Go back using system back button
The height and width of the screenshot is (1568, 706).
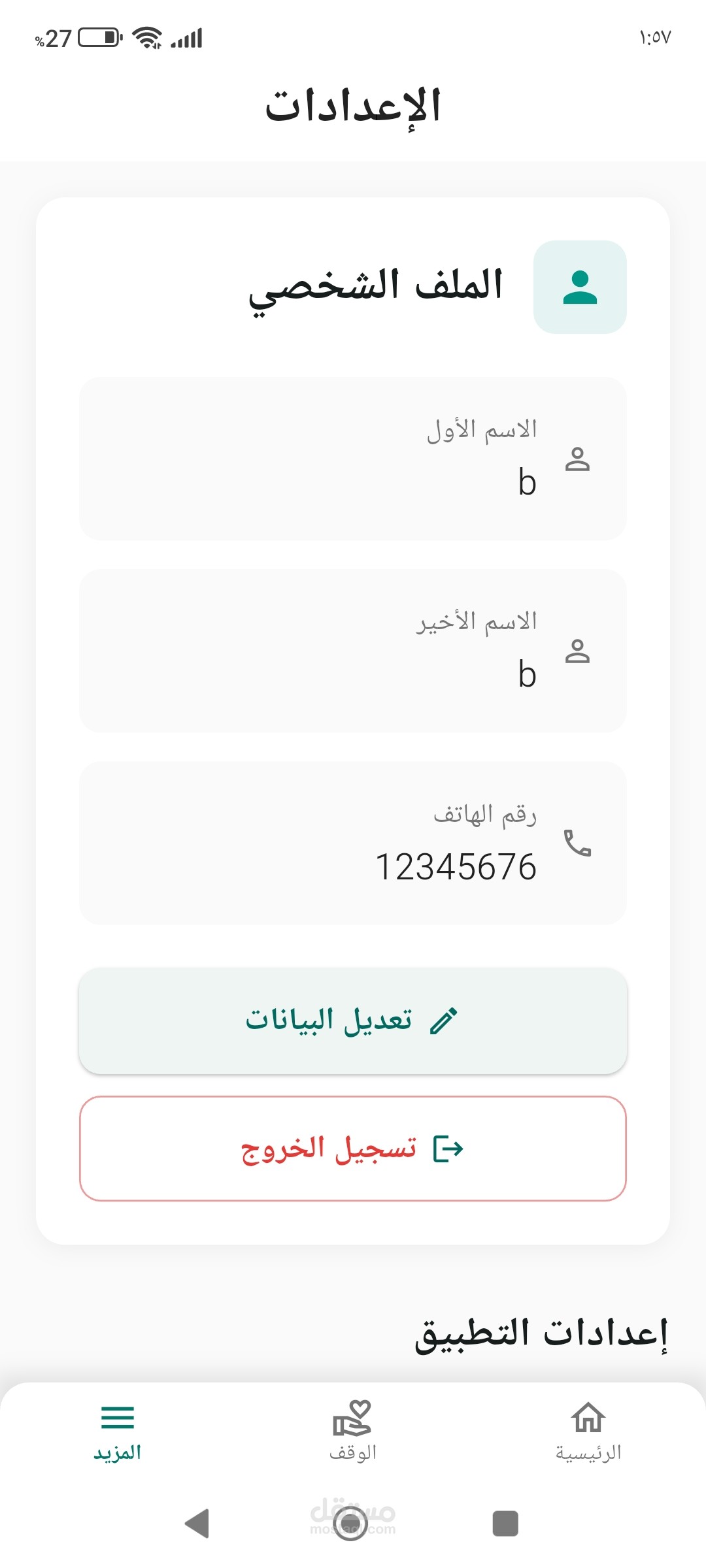(197, 1524)
